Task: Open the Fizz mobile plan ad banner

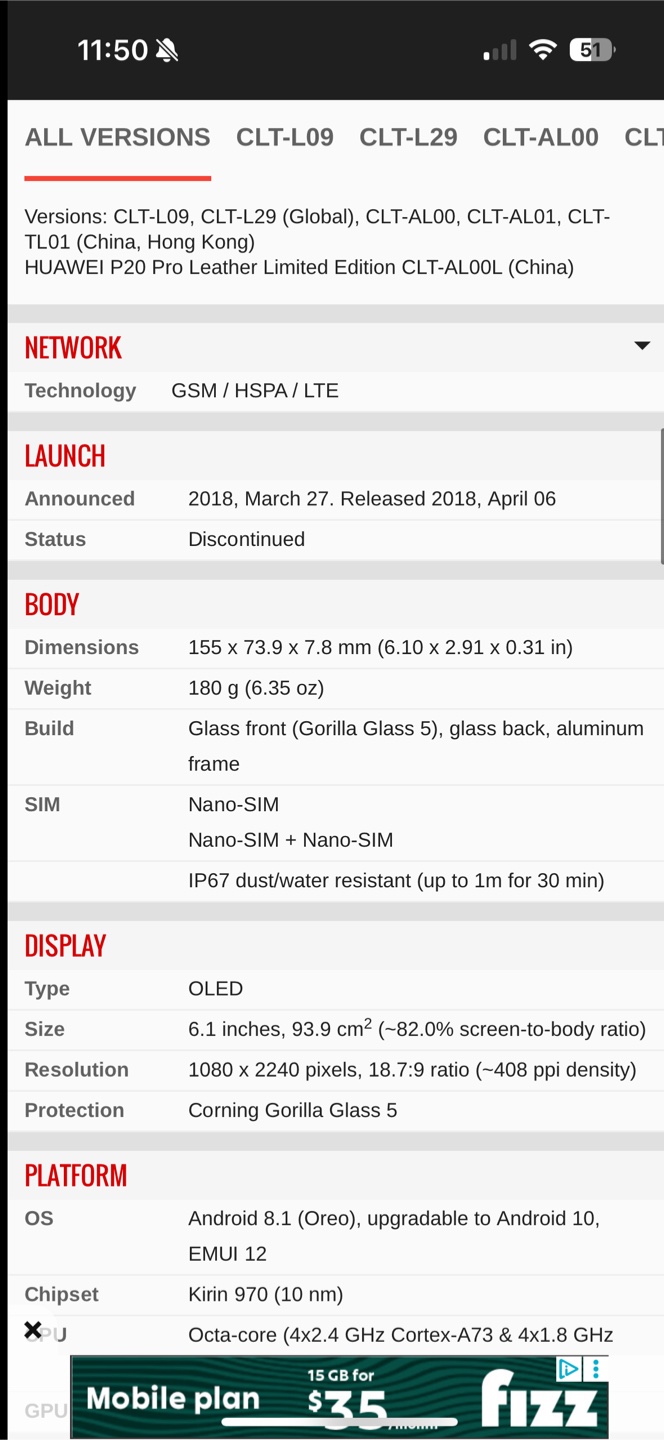Action: click(x=339, y=1397)
